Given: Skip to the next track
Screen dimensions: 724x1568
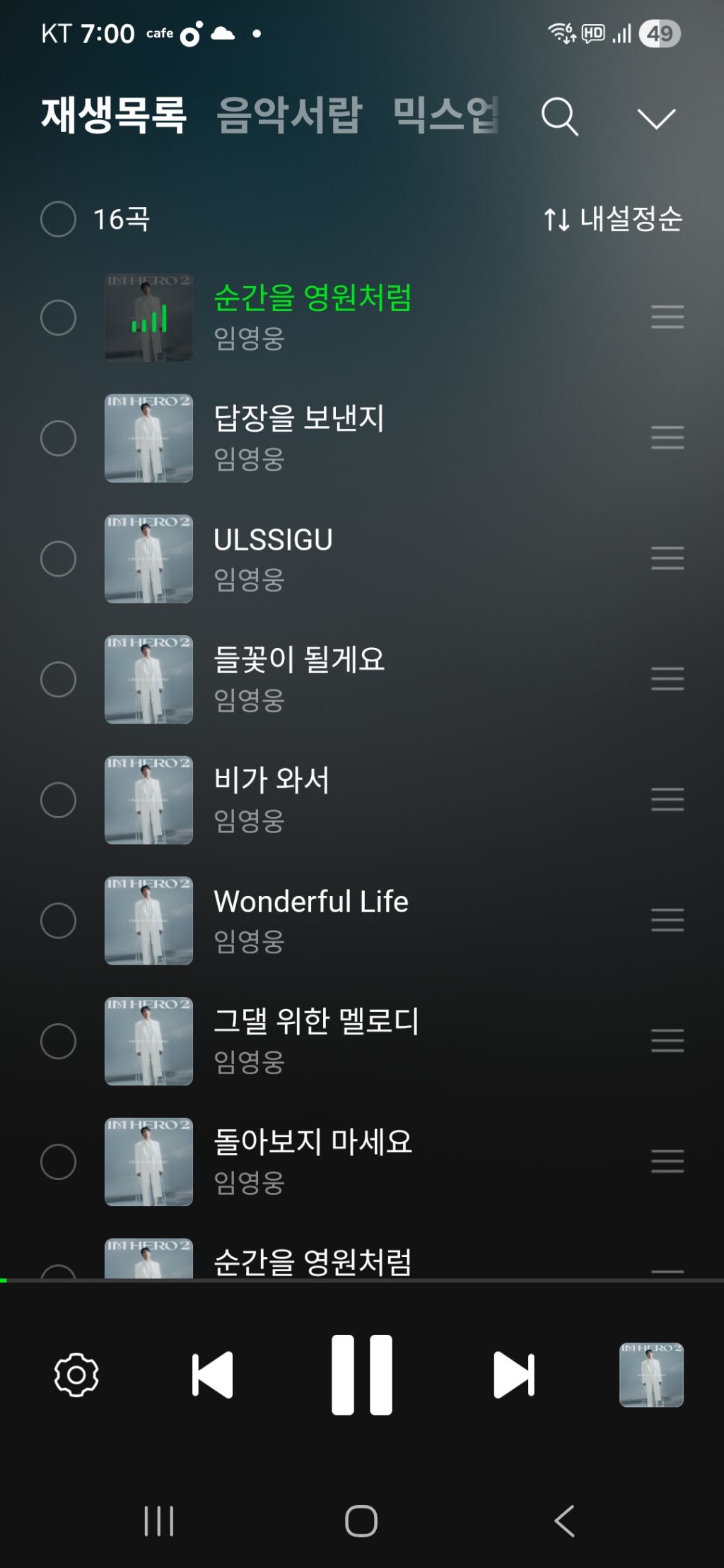Looking at the screenshot, I should [x=513, y=1374].
